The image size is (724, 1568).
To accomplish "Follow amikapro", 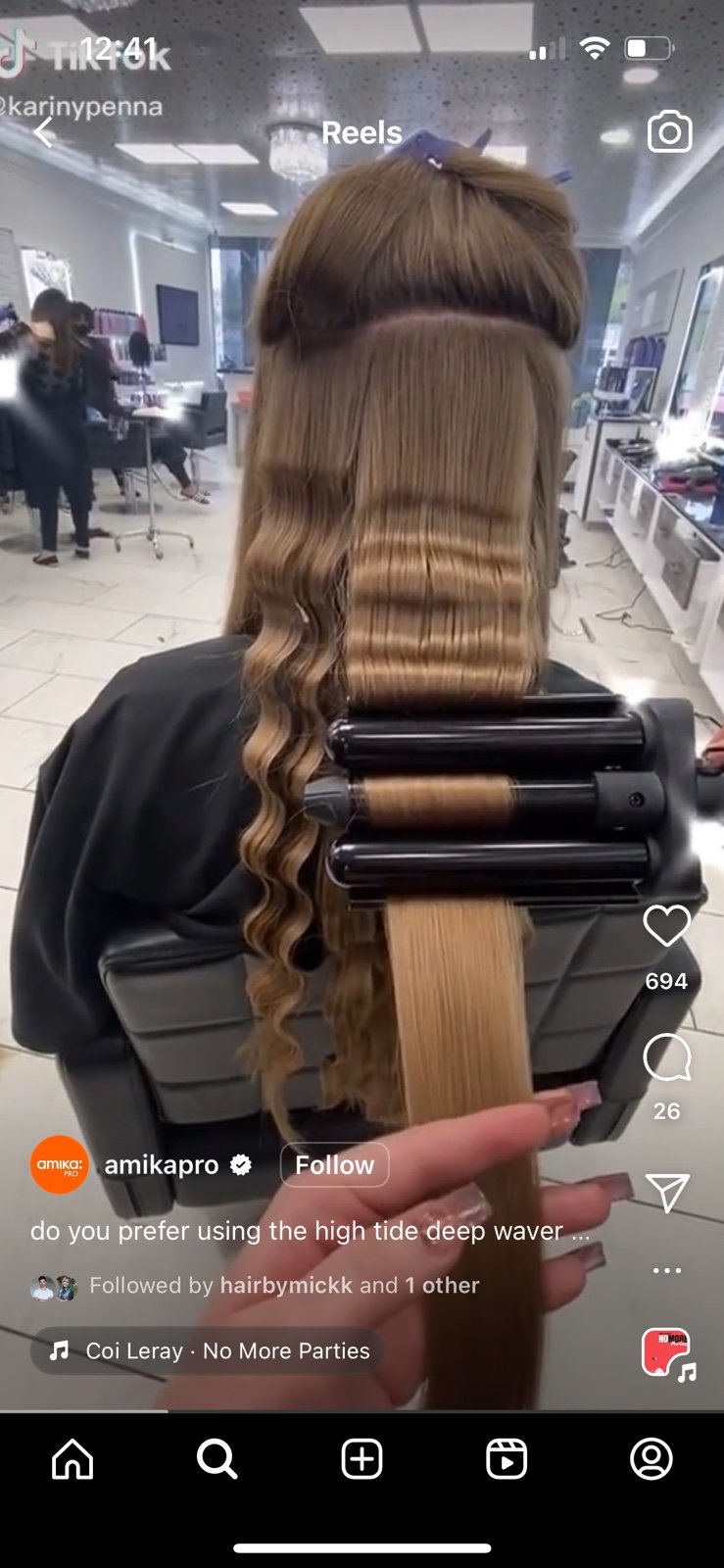I will 334,1164.
